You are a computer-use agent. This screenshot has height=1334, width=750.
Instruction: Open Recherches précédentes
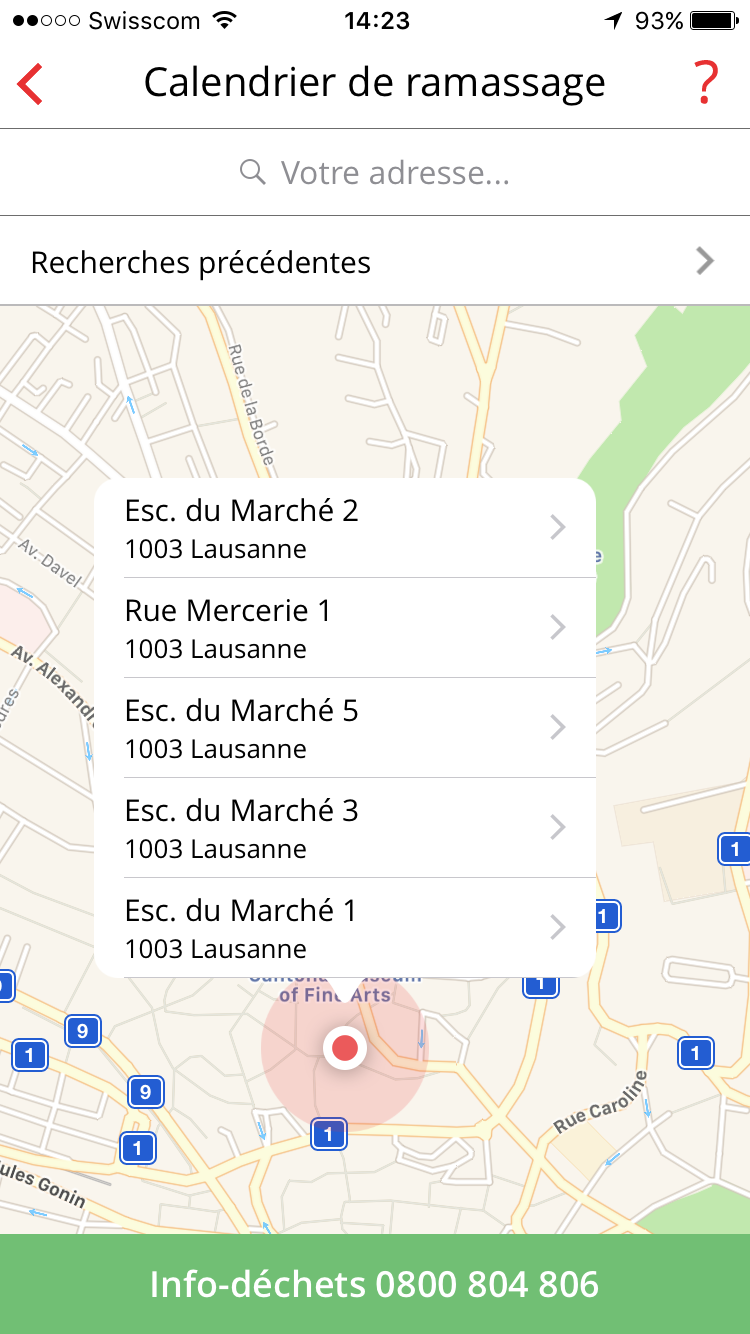pyautogui.click(x=375, y=262)
